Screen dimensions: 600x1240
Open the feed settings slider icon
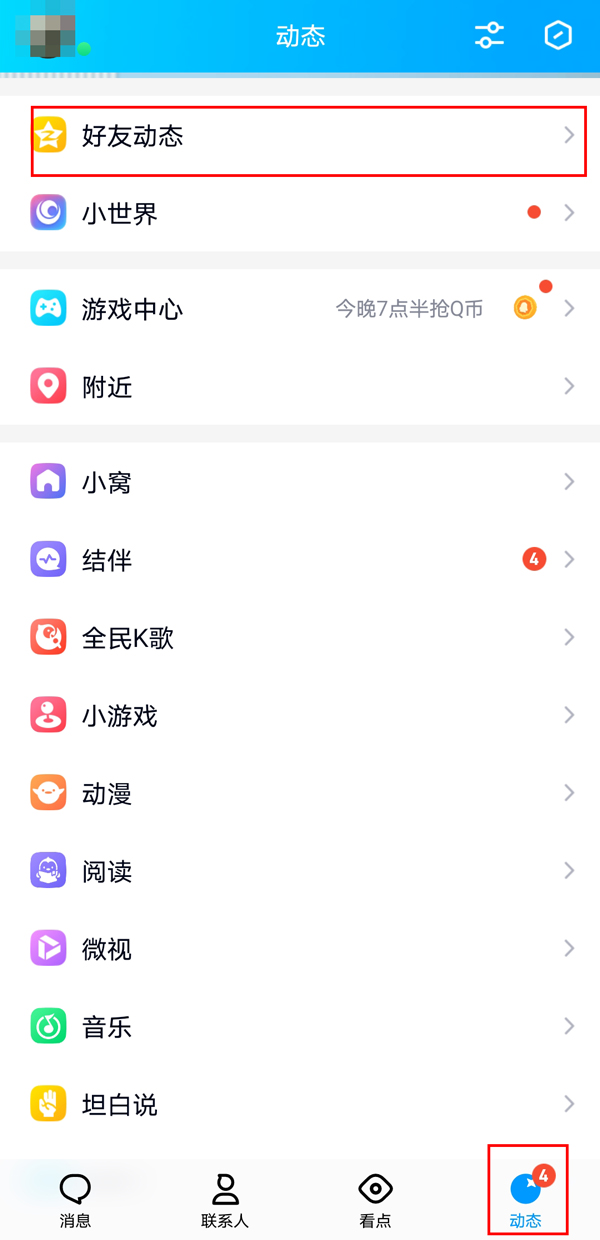click(489, 36)
